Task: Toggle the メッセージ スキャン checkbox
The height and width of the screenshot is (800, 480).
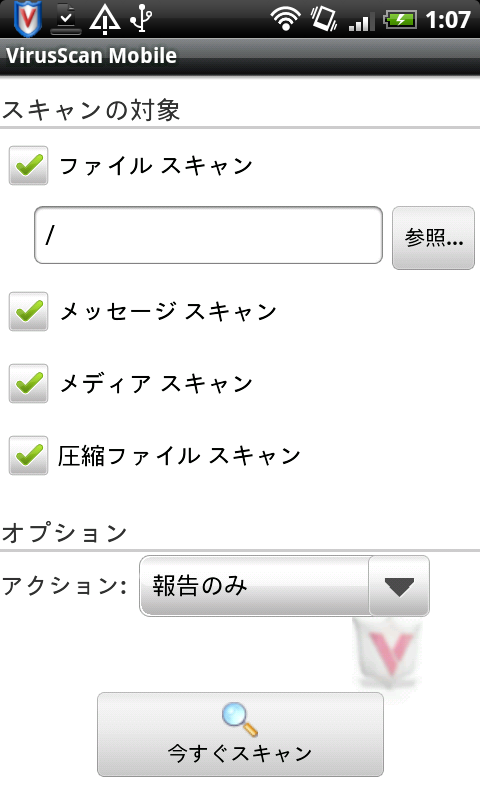Action: coord(29,311)
